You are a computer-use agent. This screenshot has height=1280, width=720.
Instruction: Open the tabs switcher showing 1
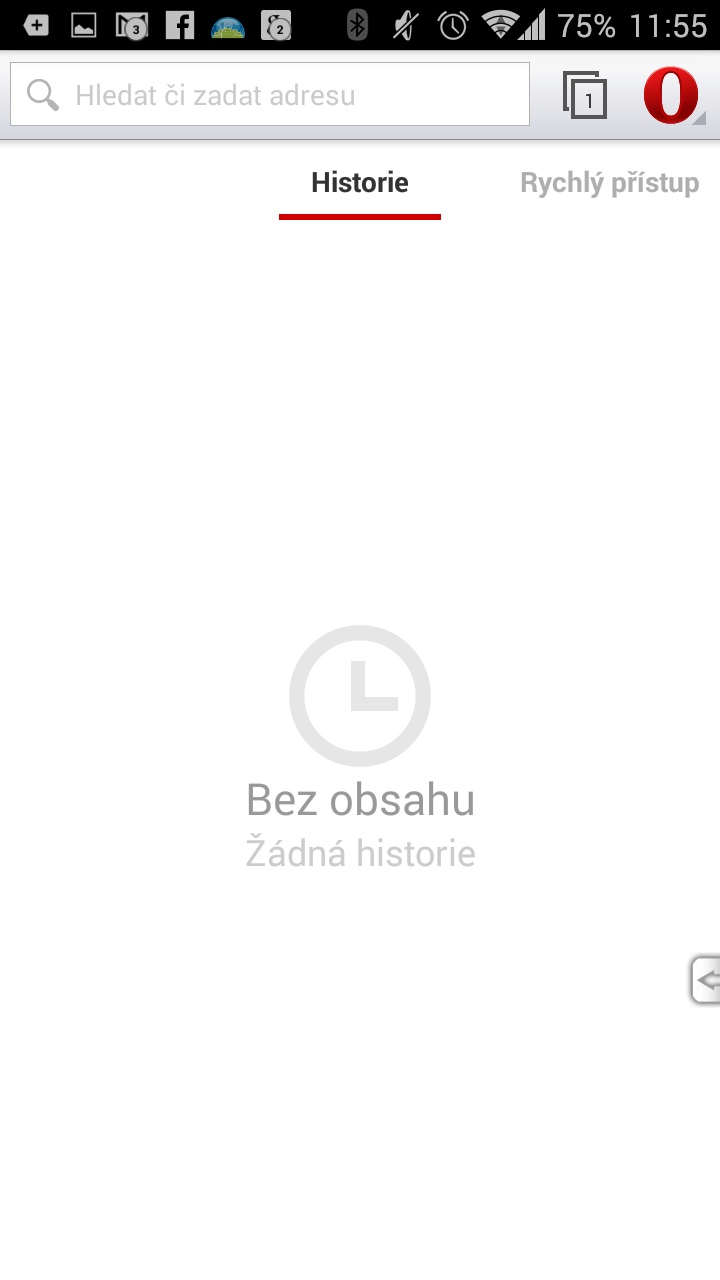[585, 96]
